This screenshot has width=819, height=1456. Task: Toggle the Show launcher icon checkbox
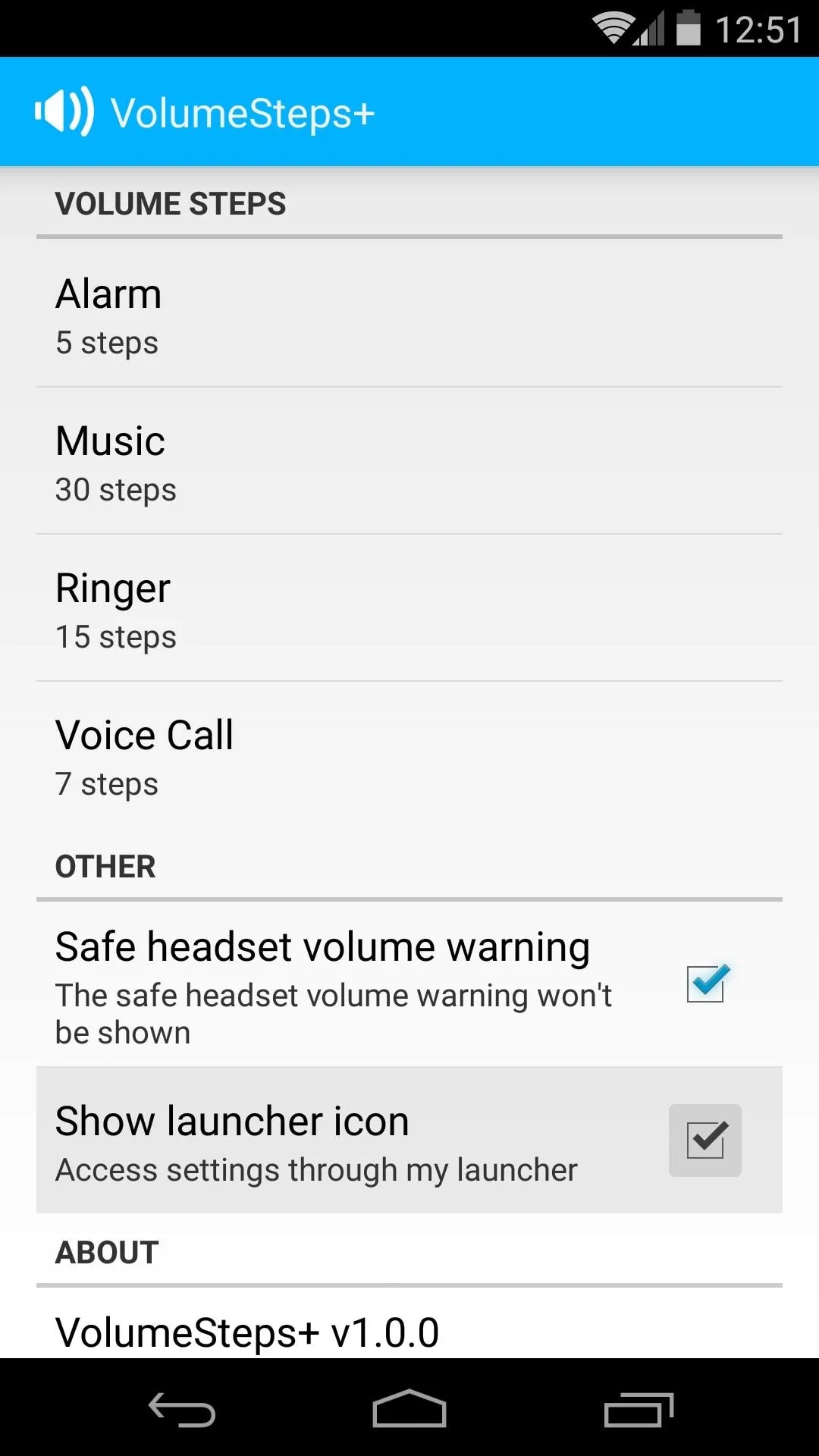point(705,1140)
